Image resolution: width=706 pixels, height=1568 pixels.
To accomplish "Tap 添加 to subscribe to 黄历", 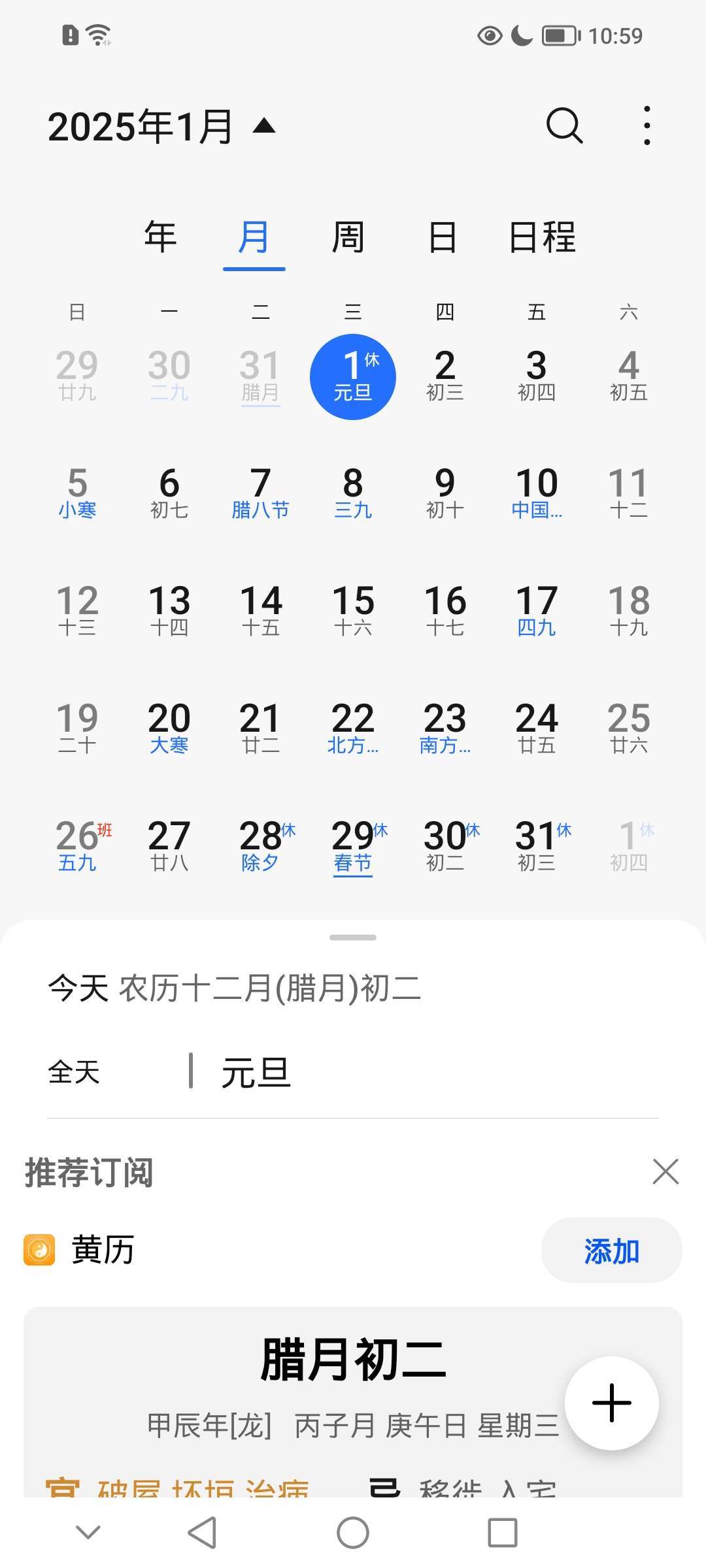I will (611, 1250).
